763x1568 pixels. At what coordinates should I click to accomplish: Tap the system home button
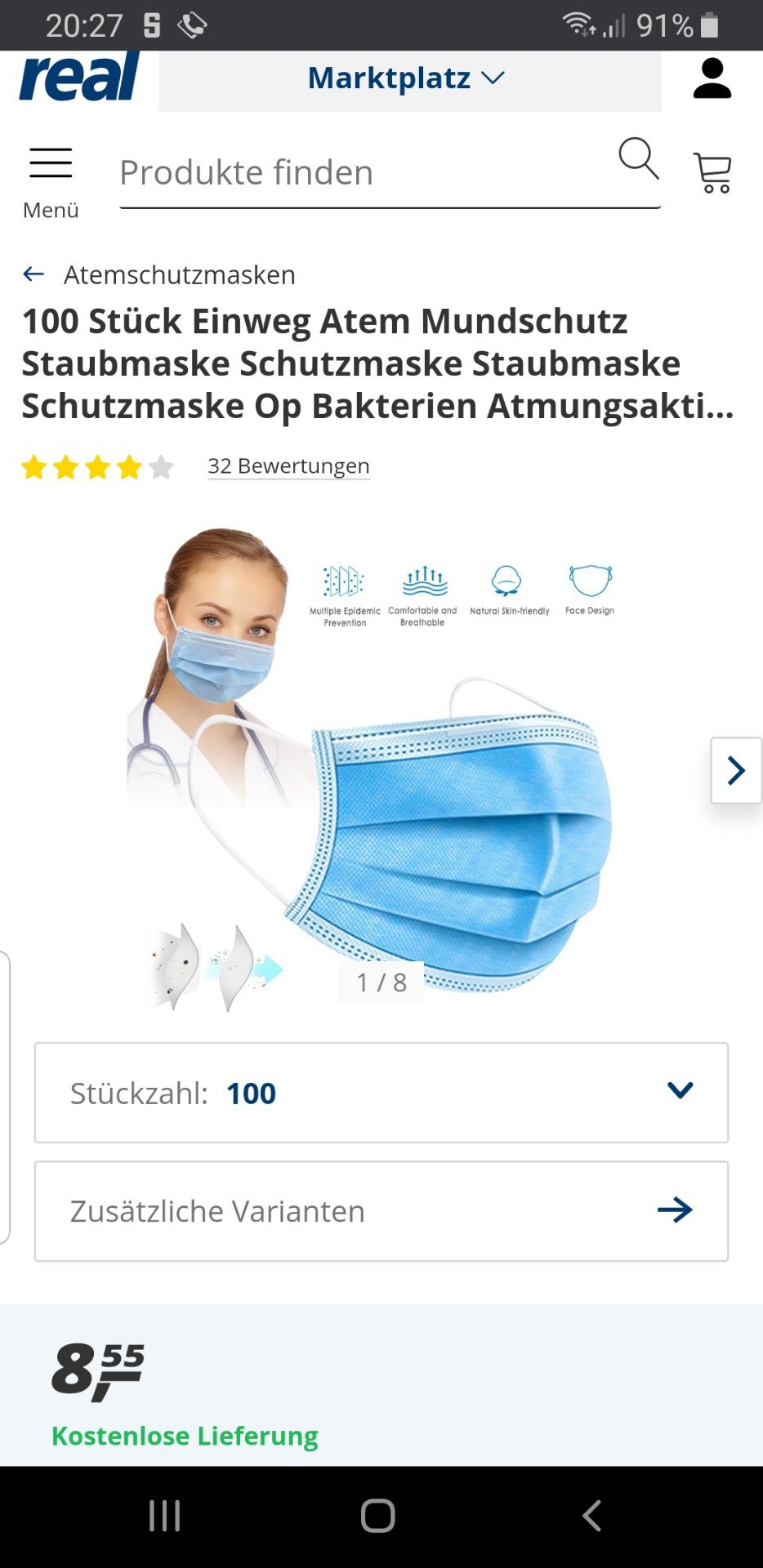coord(378,1516)
